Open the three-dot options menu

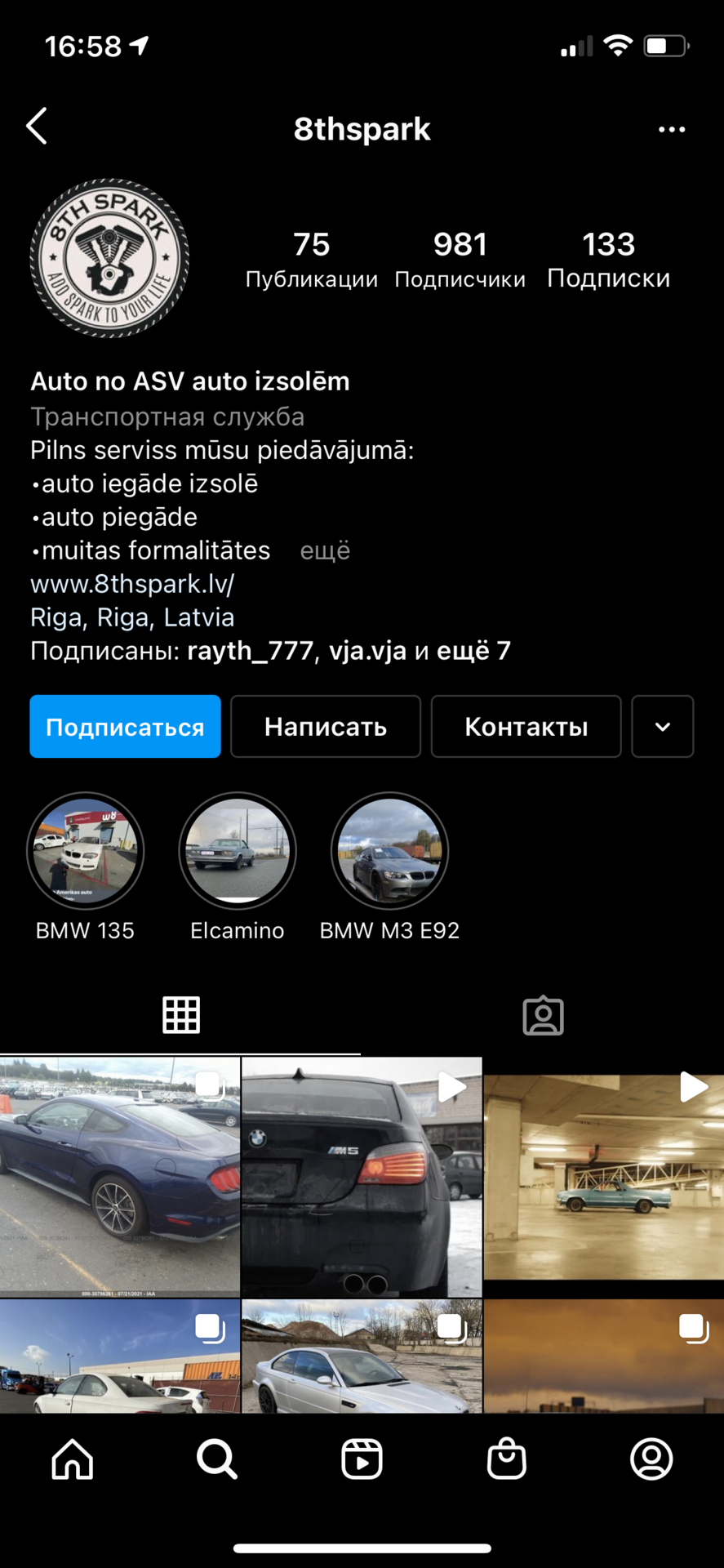(671, 129)
